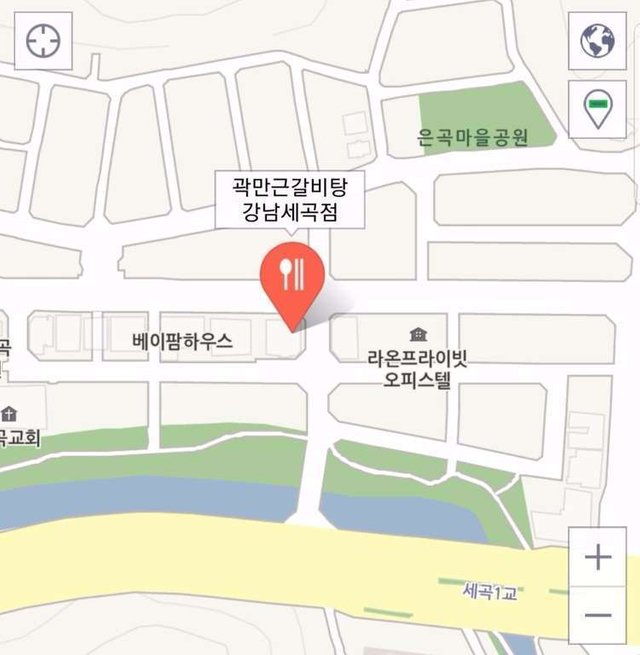
Task: Zoom in with the plus button
Action: pos(597,557)
